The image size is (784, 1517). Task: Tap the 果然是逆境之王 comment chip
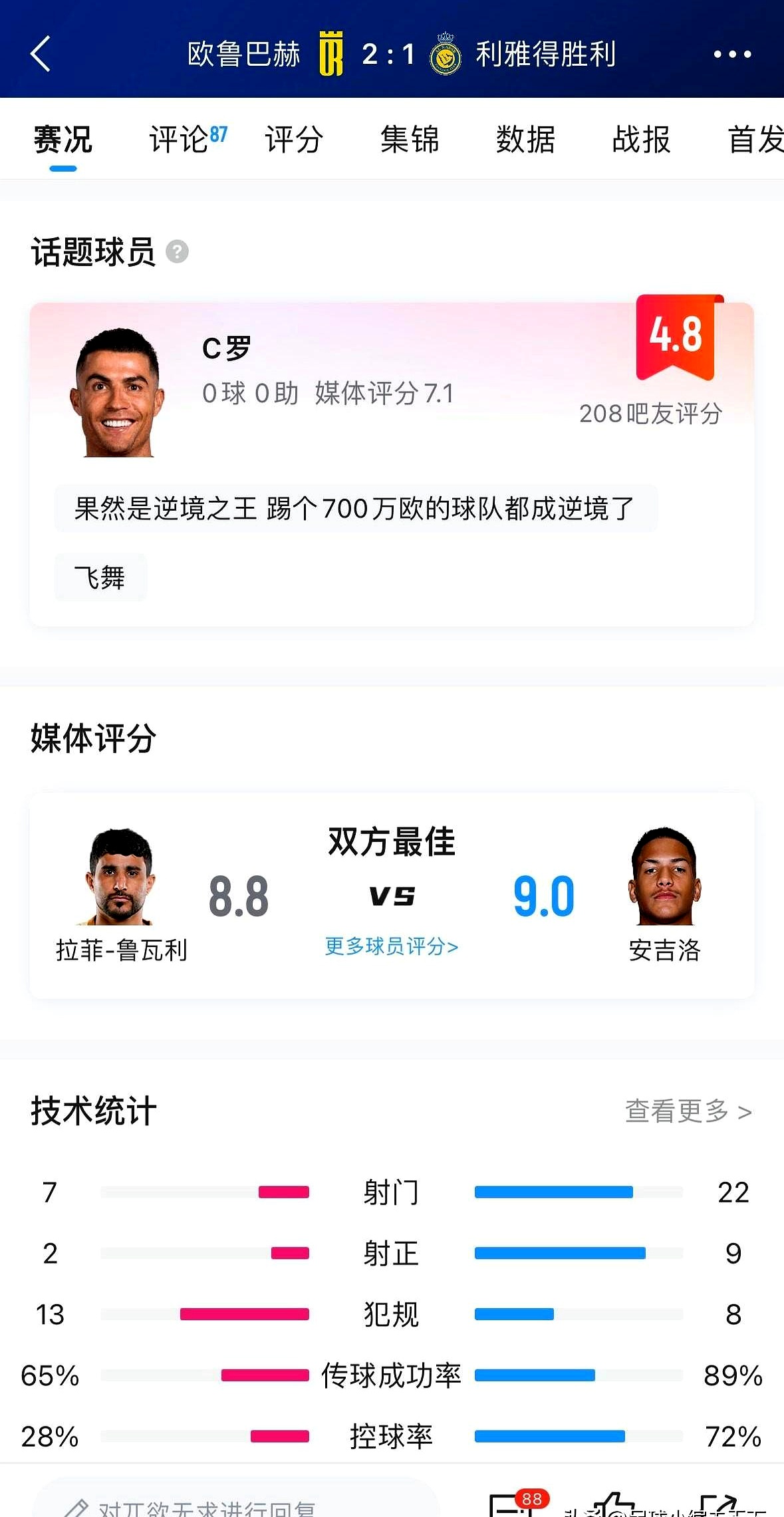(355, 509)
